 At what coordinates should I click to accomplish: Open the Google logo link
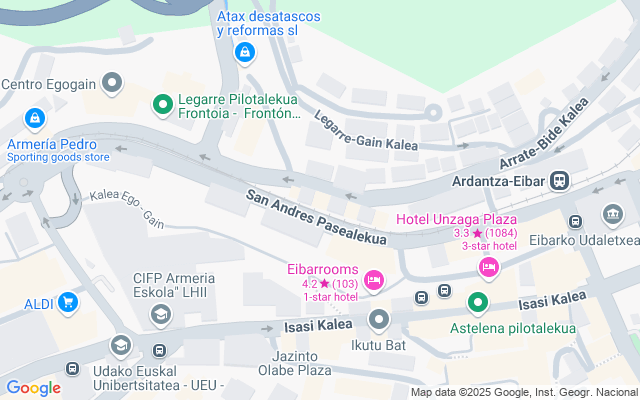point(33,388)
